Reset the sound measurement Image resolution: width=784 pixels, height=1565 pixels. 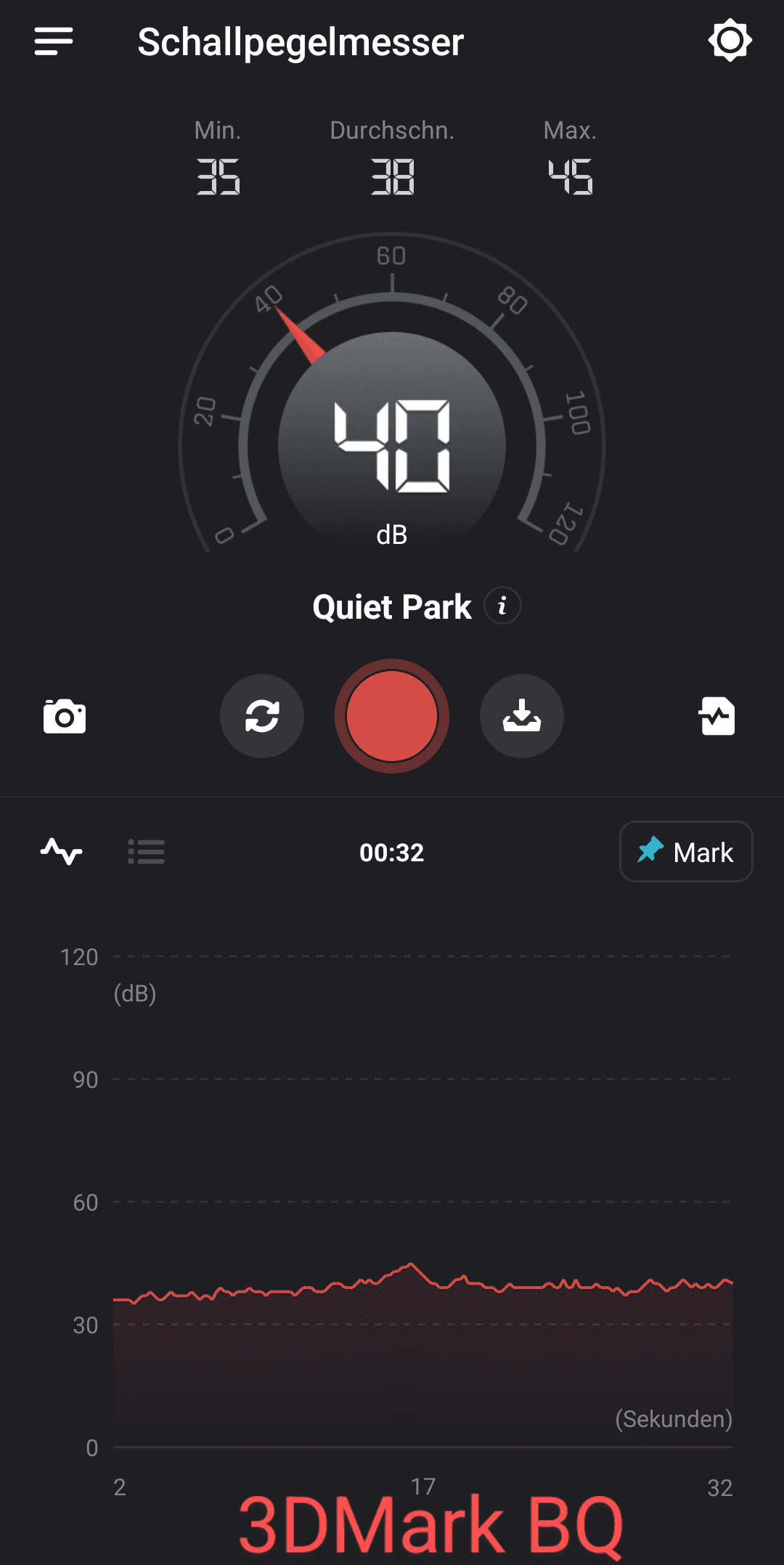click(x=262, y=716)
